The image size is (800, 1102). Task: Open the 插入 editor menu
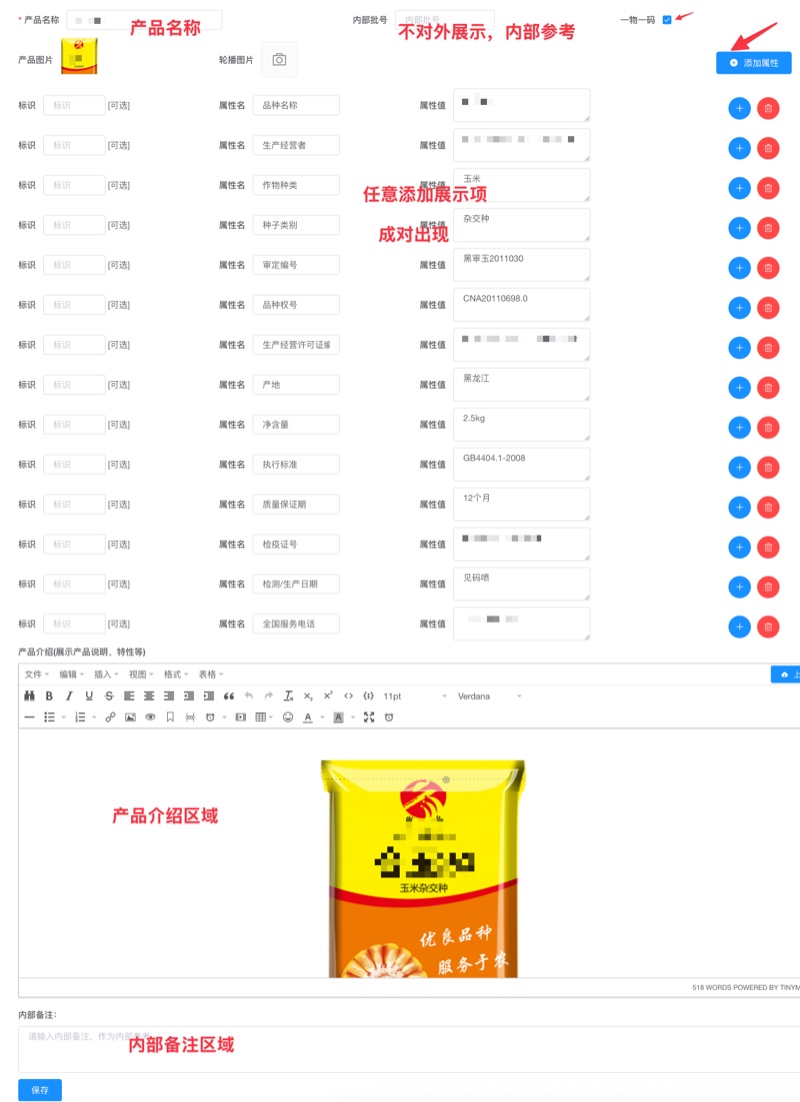coord(103,675)
